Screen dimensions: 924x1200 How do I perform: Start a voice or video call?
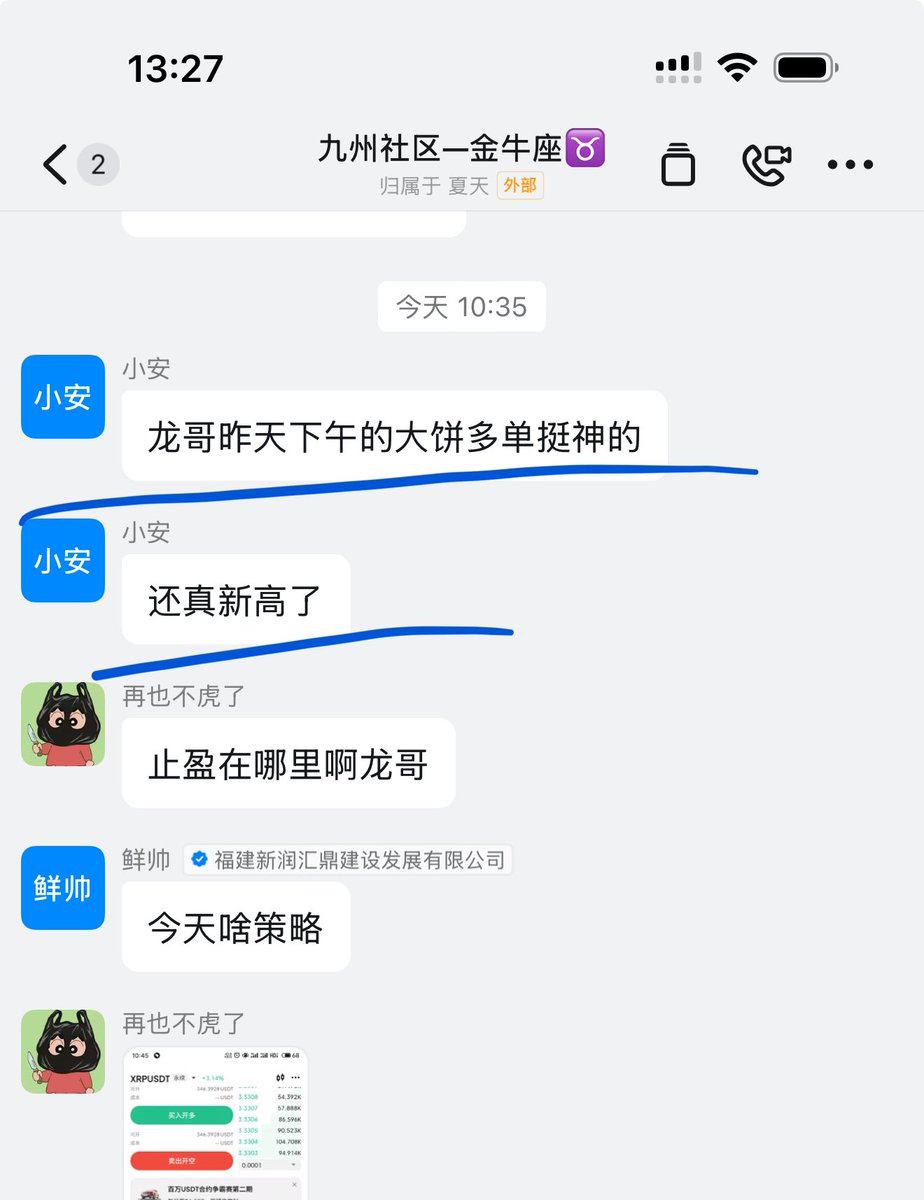[x=766, y=165]
